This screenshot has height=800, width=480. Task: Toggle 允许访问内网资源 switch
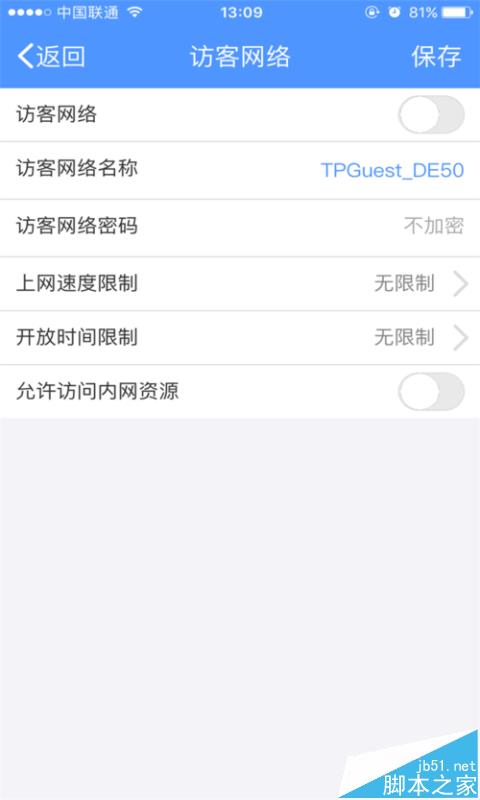tap(431, 391)
